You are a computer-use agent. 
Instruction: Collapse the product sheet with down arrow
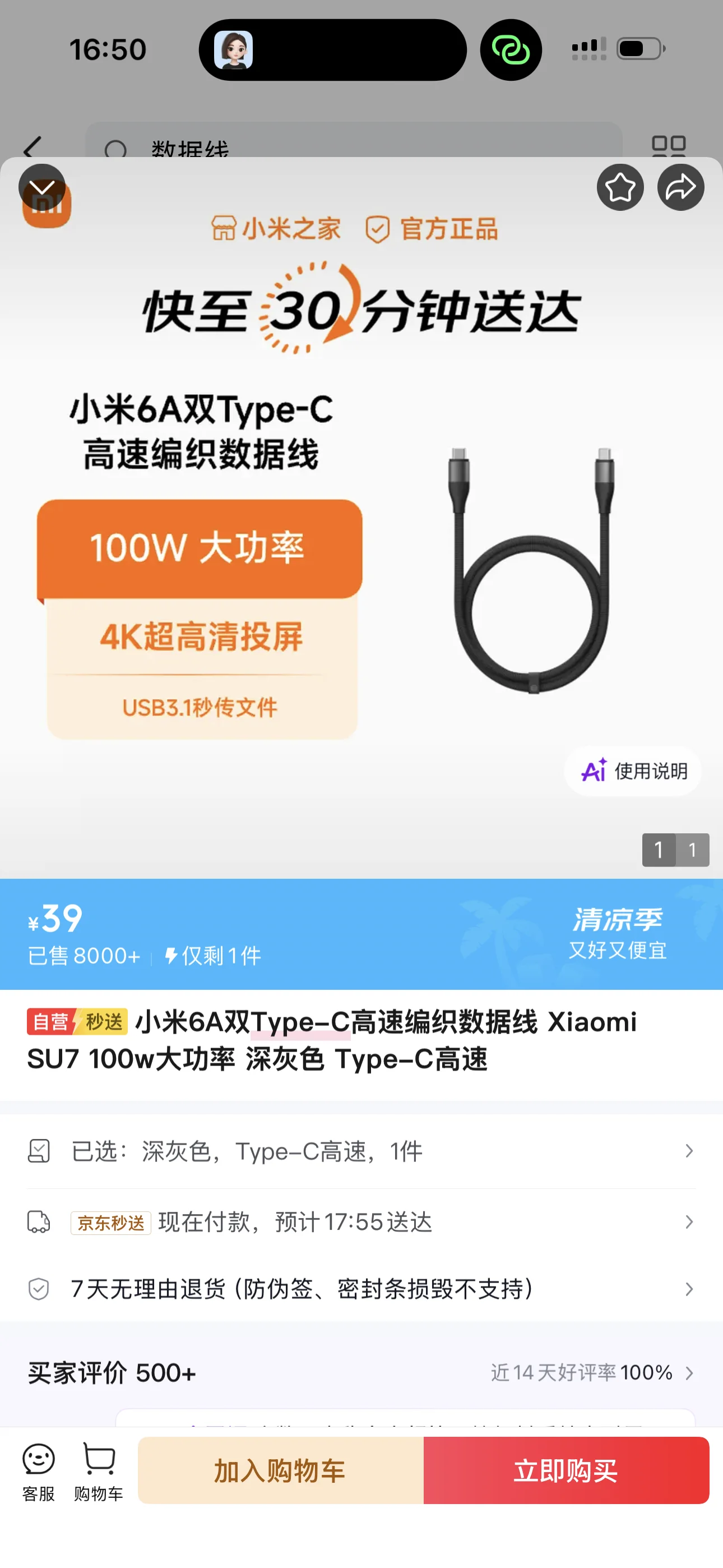click(42, 187)
